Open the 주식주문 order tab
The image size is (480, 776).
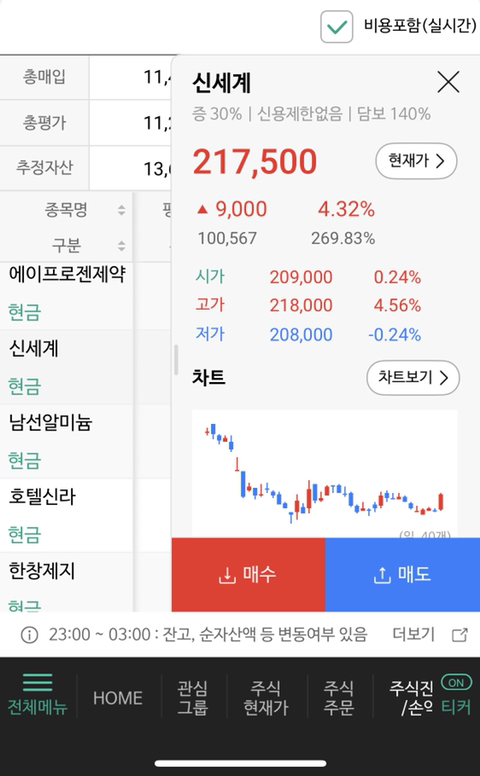coord(338,697)
